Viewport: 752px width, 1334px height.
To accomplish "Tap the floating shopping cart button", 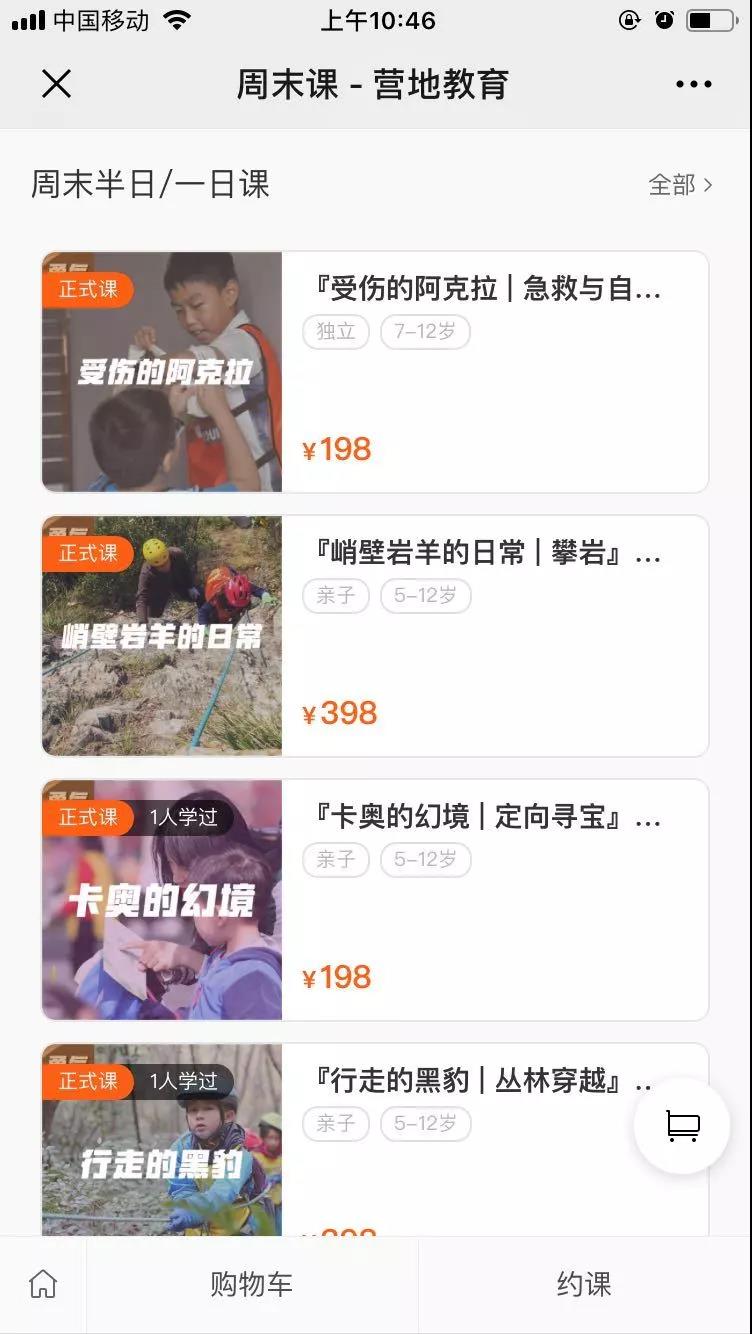I will [682, 1126].
